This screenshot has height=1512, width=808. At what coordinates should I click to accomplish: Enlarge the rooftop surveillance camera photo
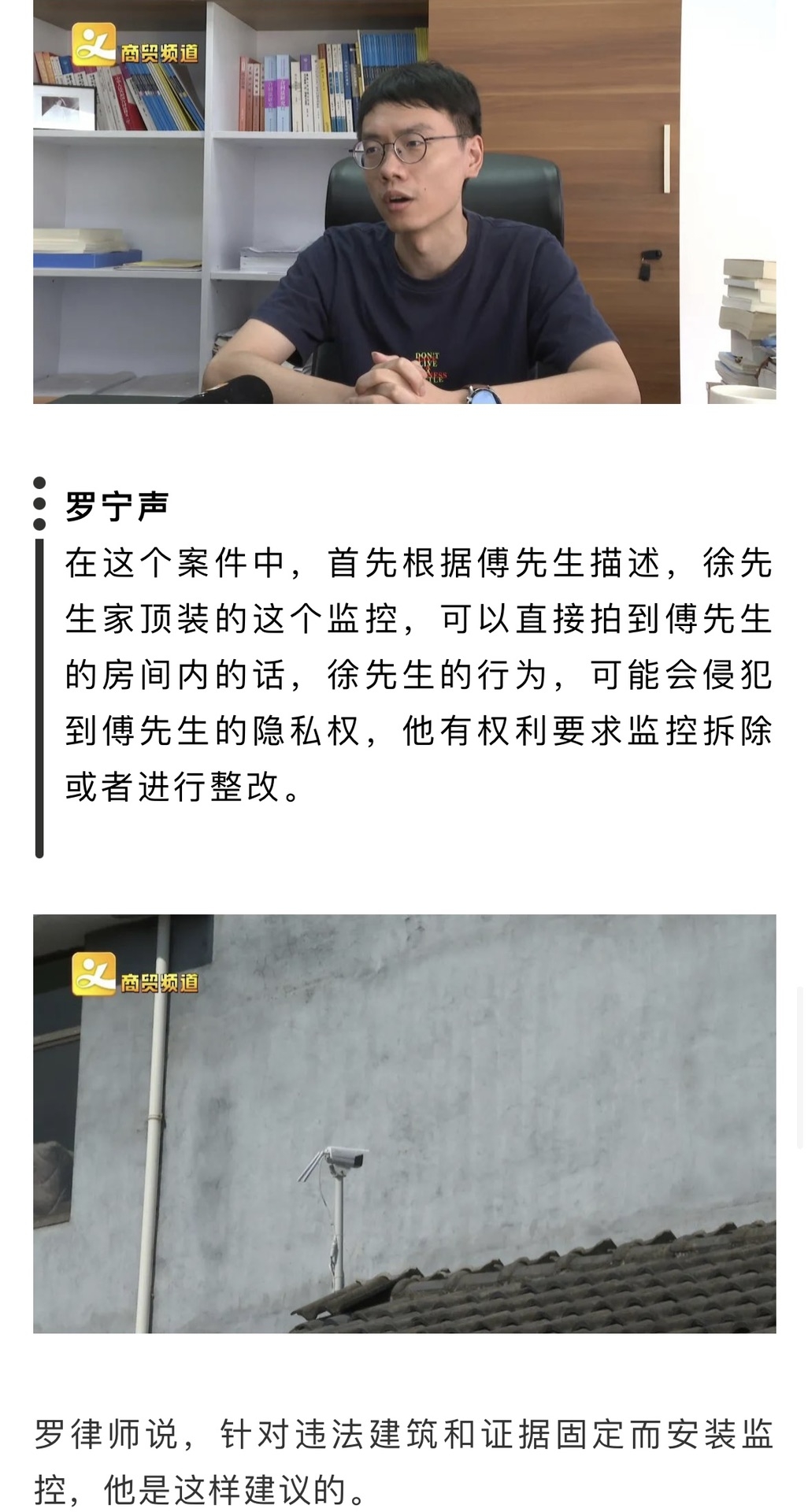point(404,1123)
